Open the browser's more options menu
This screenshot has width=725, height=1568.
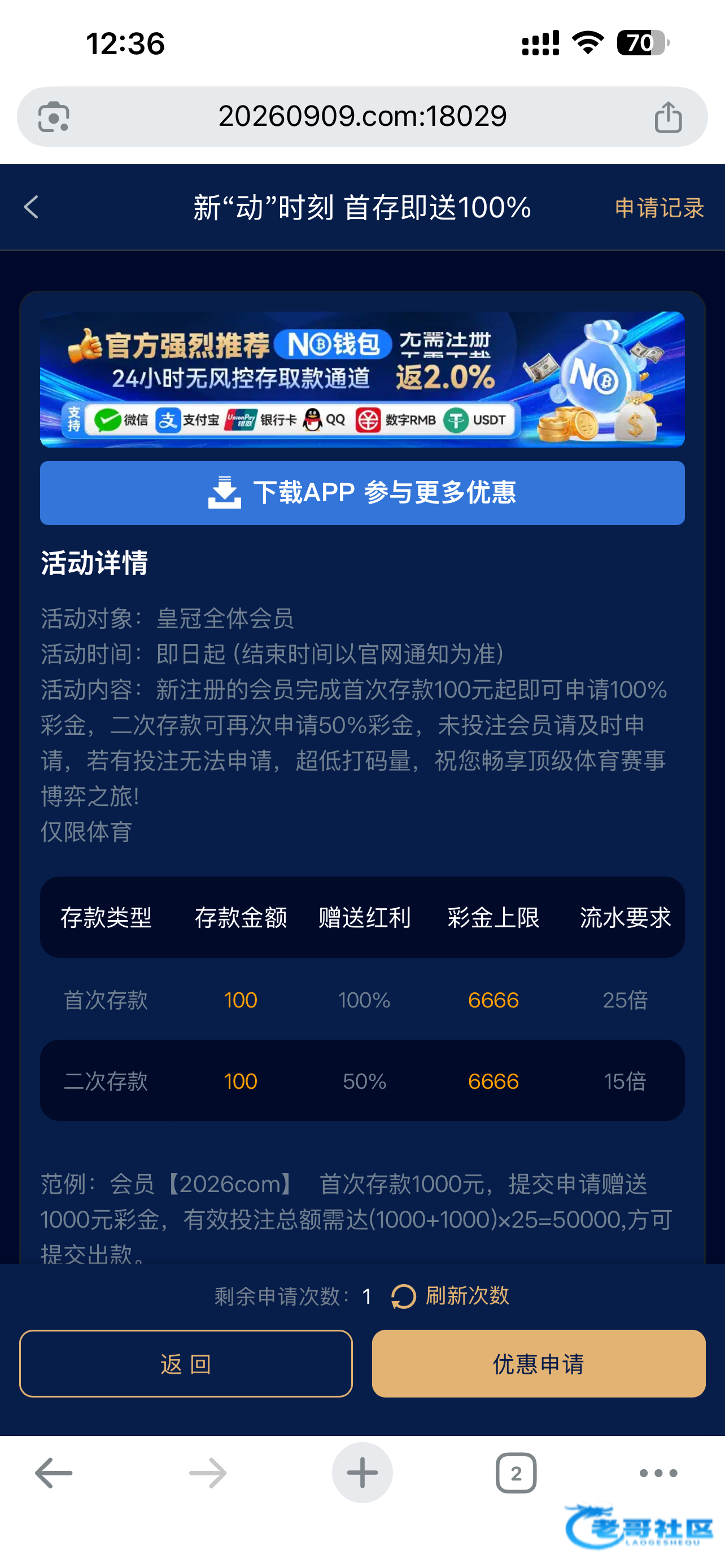coord(658,1473)
